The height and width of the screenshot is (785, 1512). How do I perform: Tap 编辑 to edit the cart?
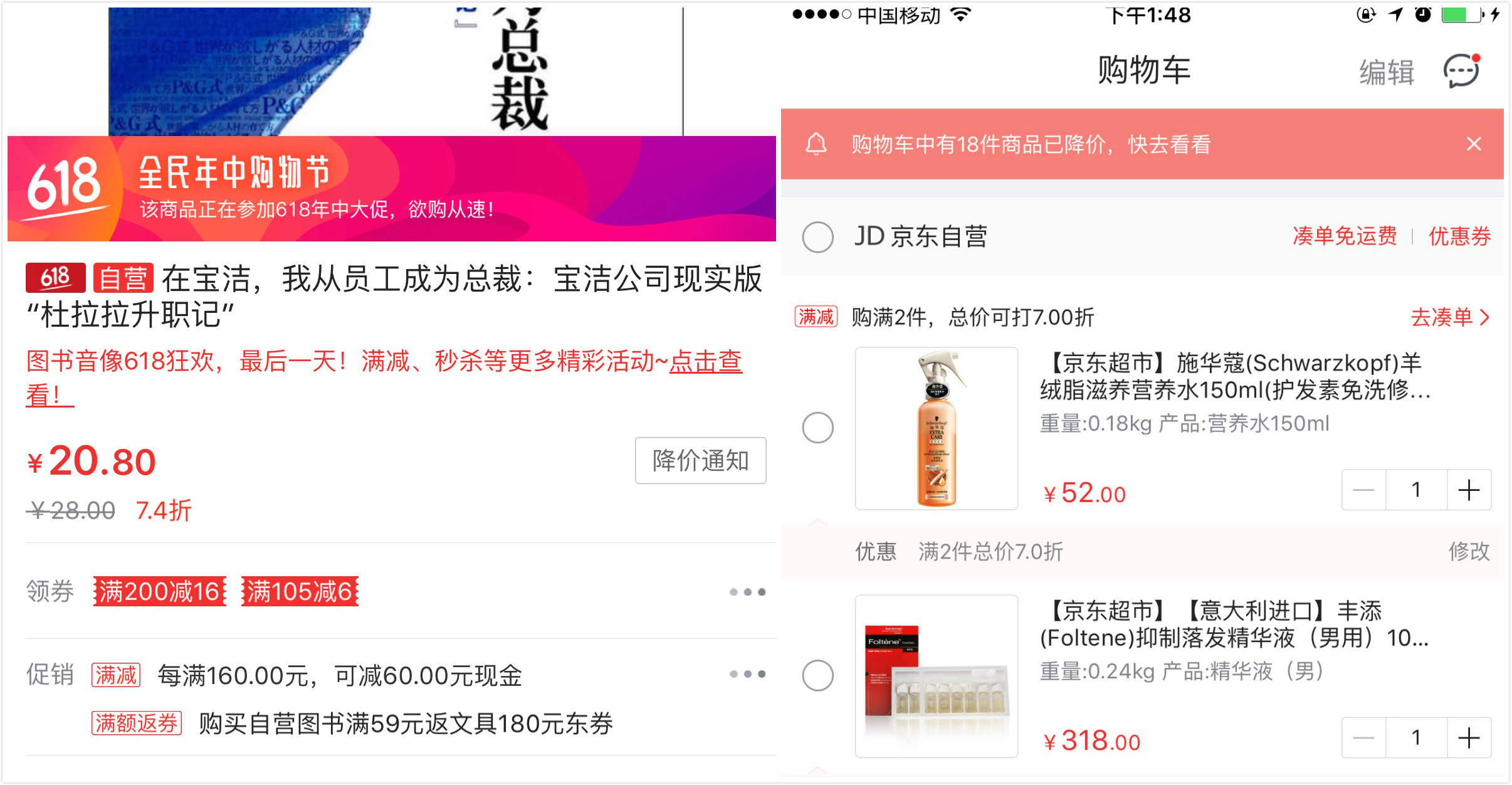[1386, 71]
